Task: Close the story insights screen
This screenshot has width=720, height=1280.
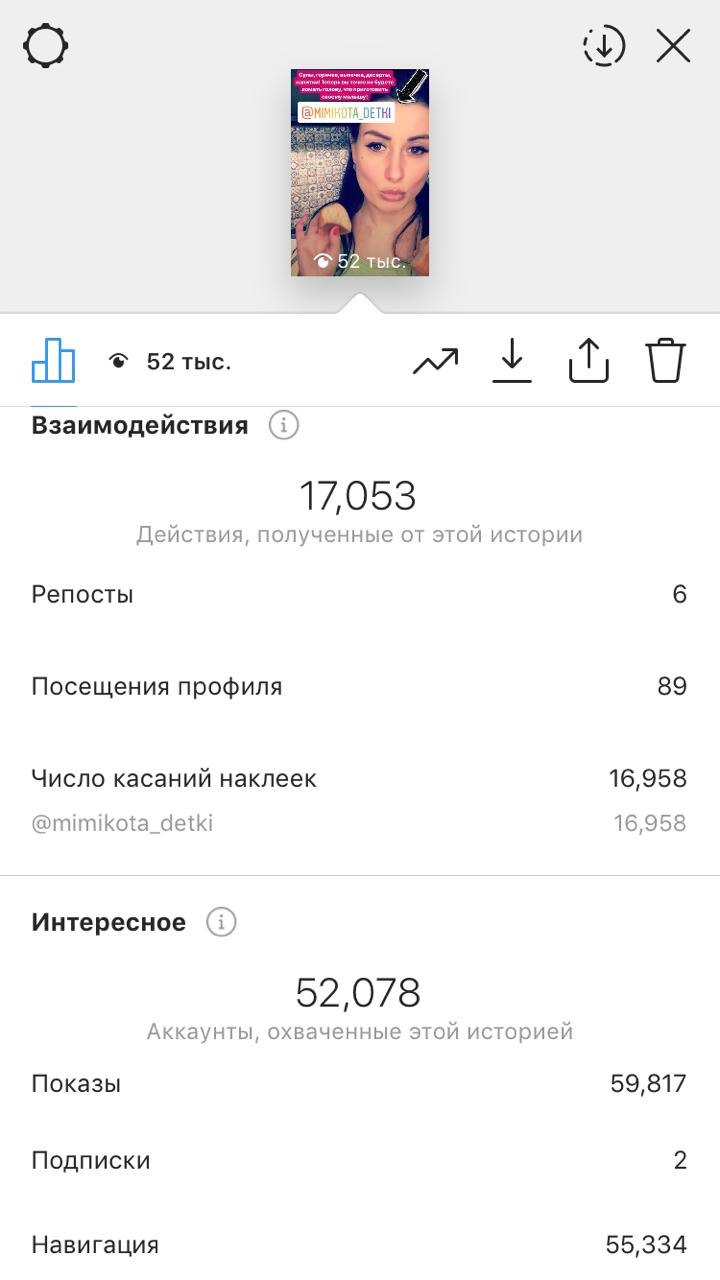Action: tap(673, 46)
